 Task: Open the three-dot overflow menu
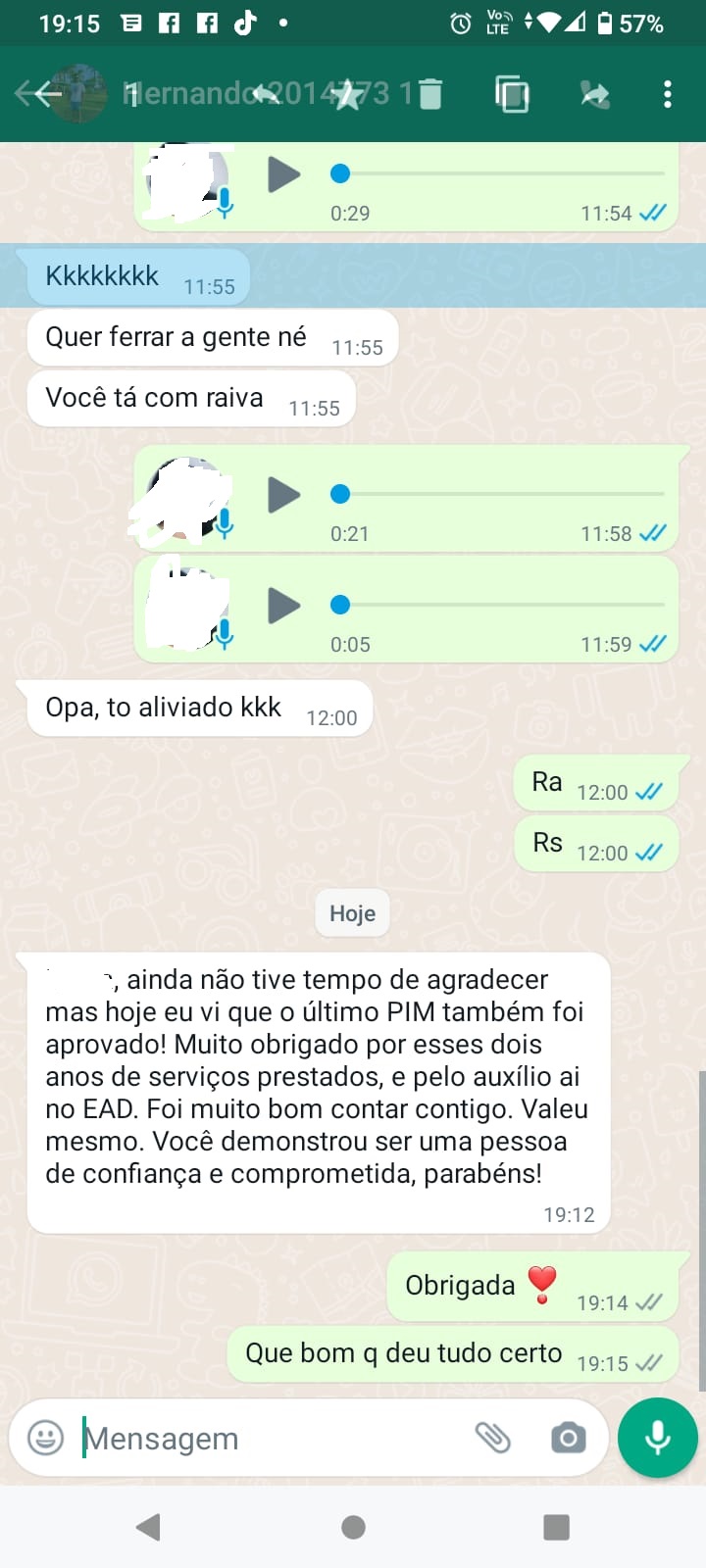(668, 94)
